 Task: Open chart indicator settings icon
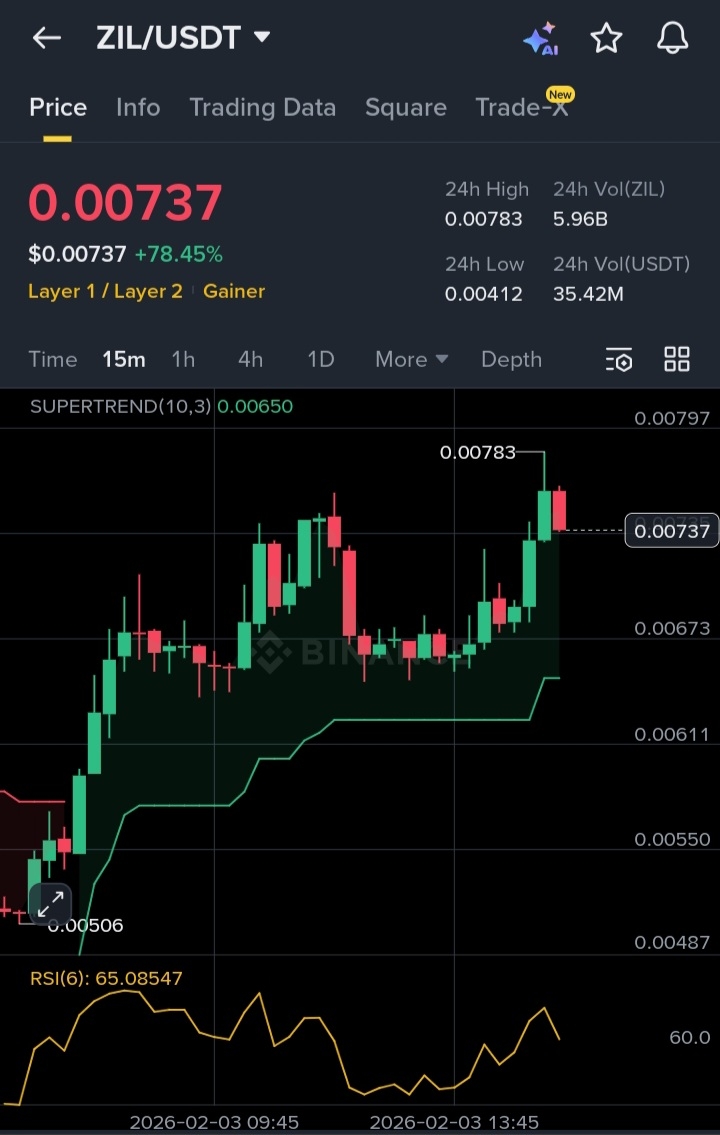619,359
